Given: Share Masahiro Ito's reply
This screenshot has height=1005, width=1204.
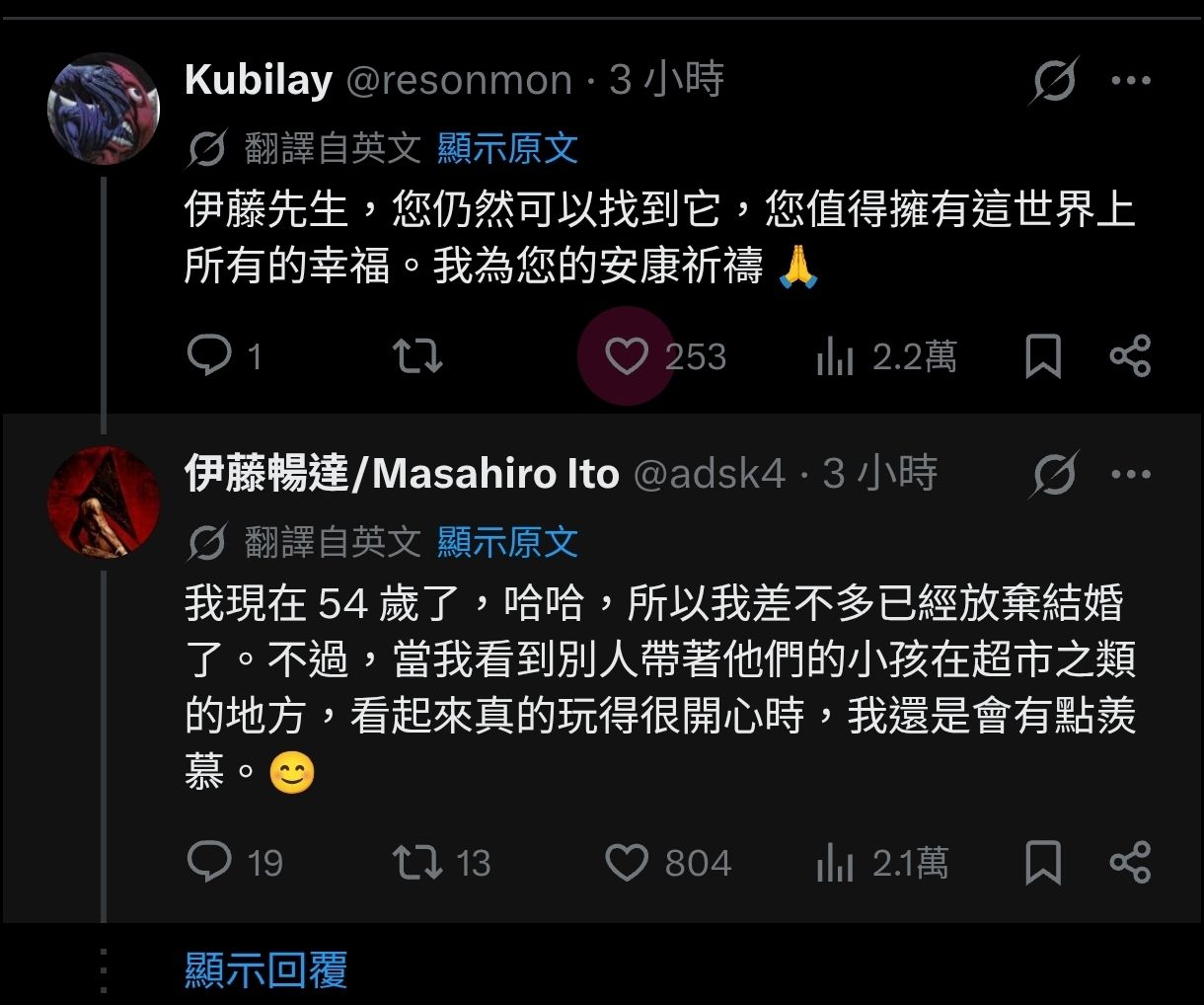Looking at the screenshot, I should (x=1130, y=862).
